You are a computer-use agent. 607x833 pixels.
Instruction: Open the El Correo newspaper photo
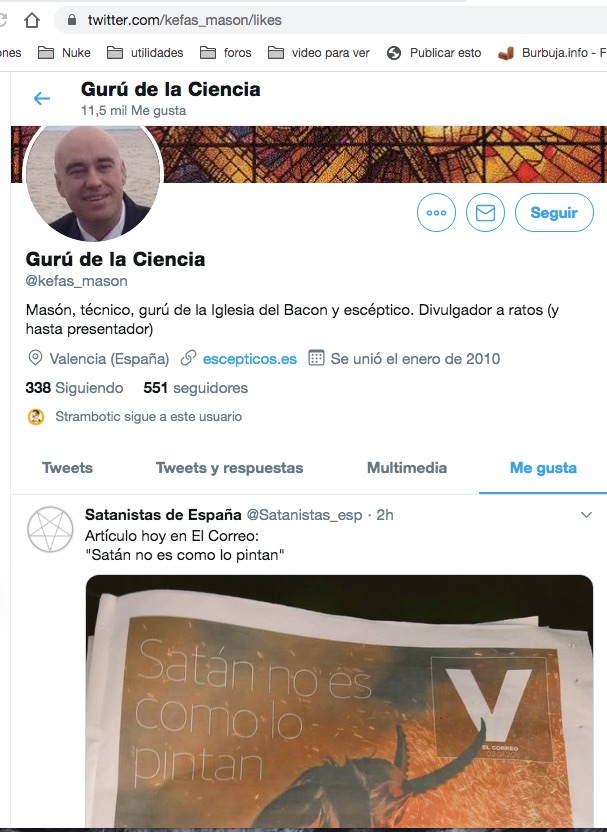pyautogui.click(x=333, y=700)
